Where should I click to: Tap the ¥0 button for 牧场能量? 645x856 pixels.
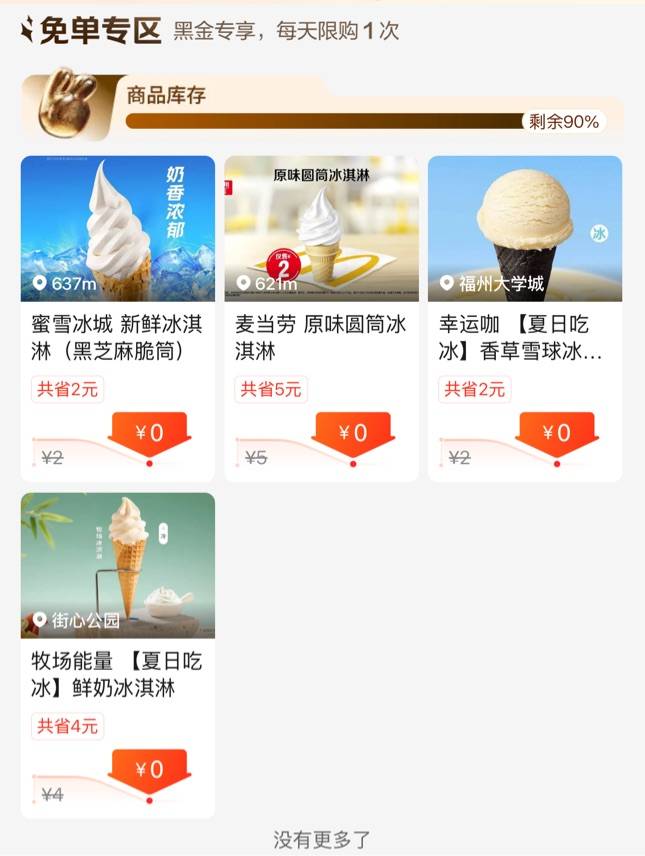(150, 770)
